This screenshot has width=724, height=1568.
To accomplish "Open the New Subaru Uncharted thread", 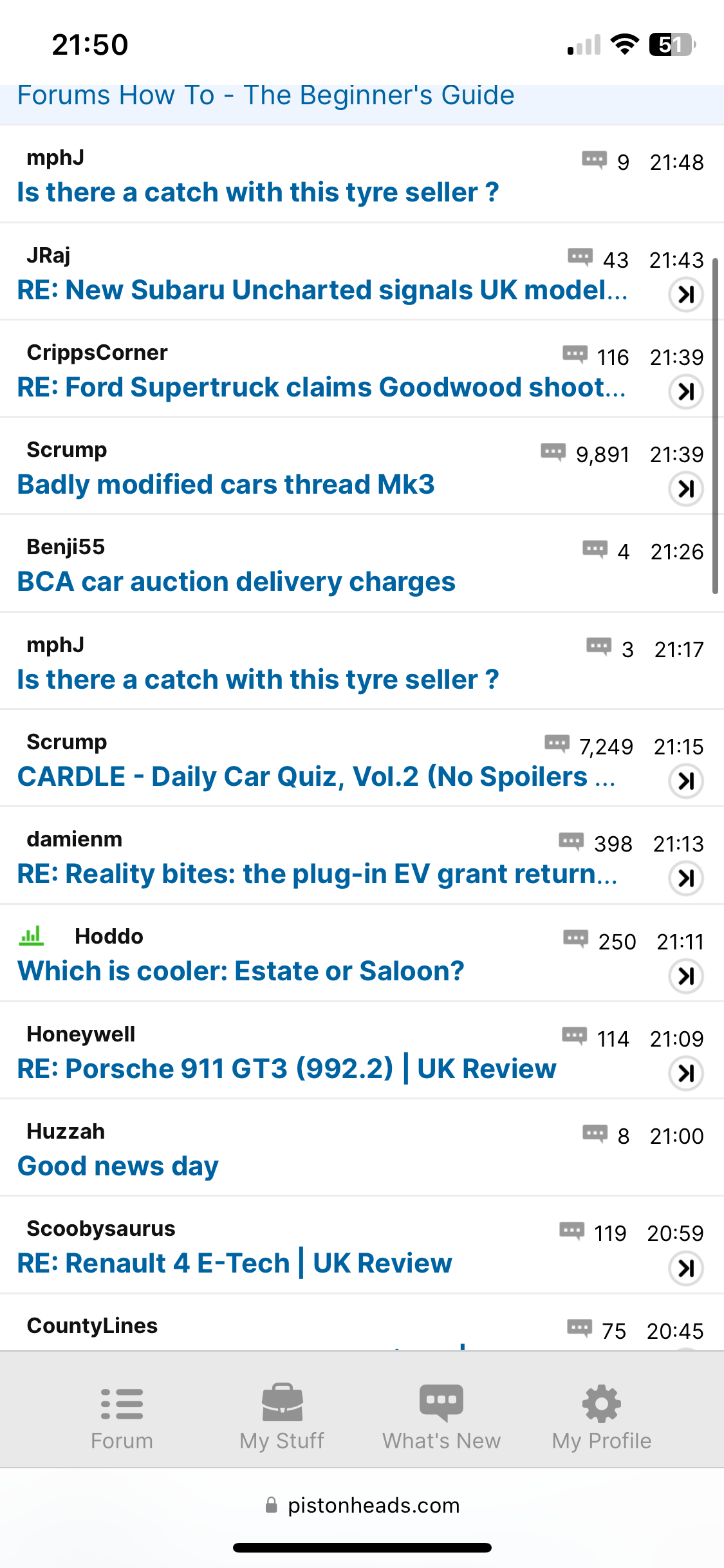I will point(322,290).
